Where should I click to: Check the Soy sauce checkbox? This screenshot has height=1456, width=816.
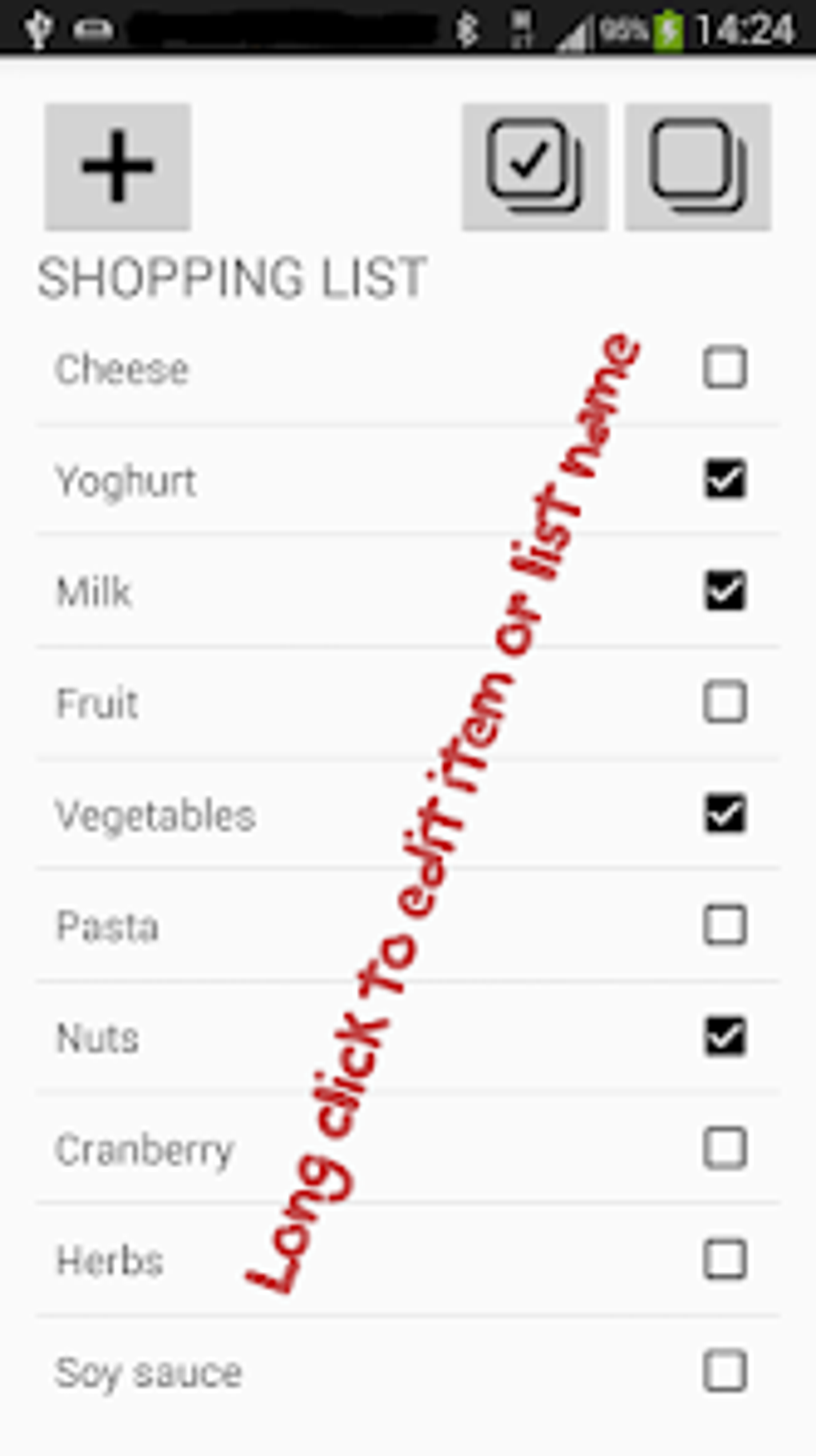pyautogui.click(x=725, y=1371)
